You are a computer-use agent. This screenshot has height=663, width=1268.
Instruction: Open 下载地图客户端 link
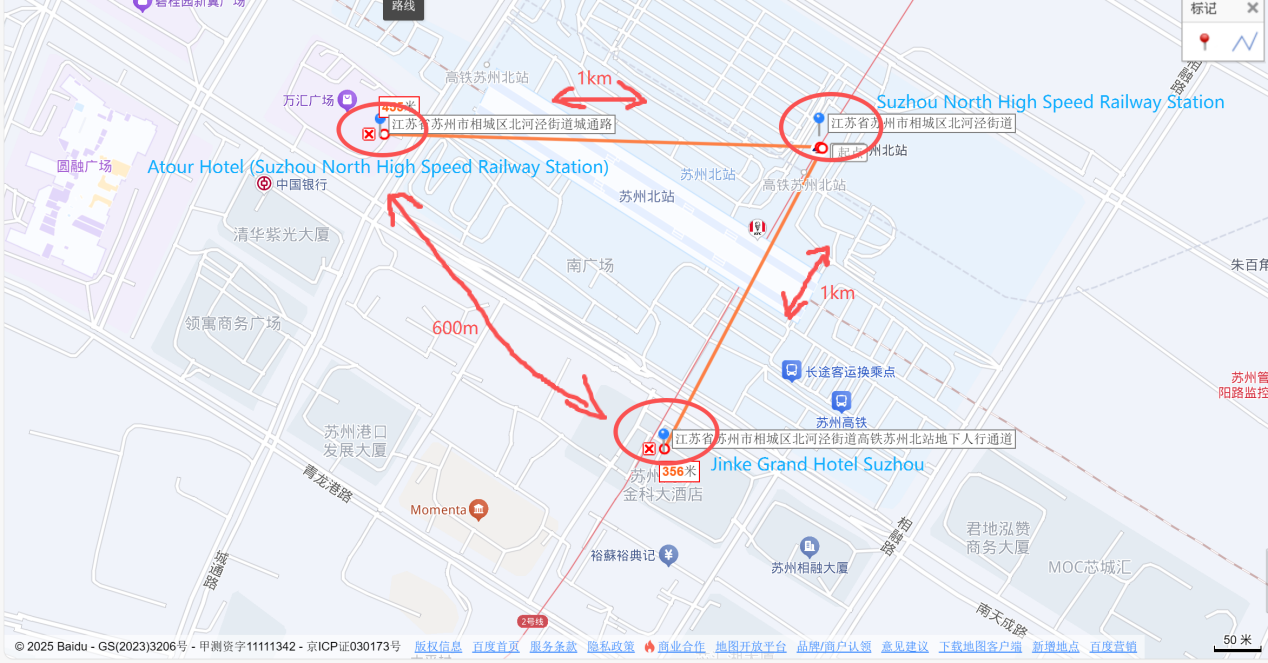coord(980,647)
